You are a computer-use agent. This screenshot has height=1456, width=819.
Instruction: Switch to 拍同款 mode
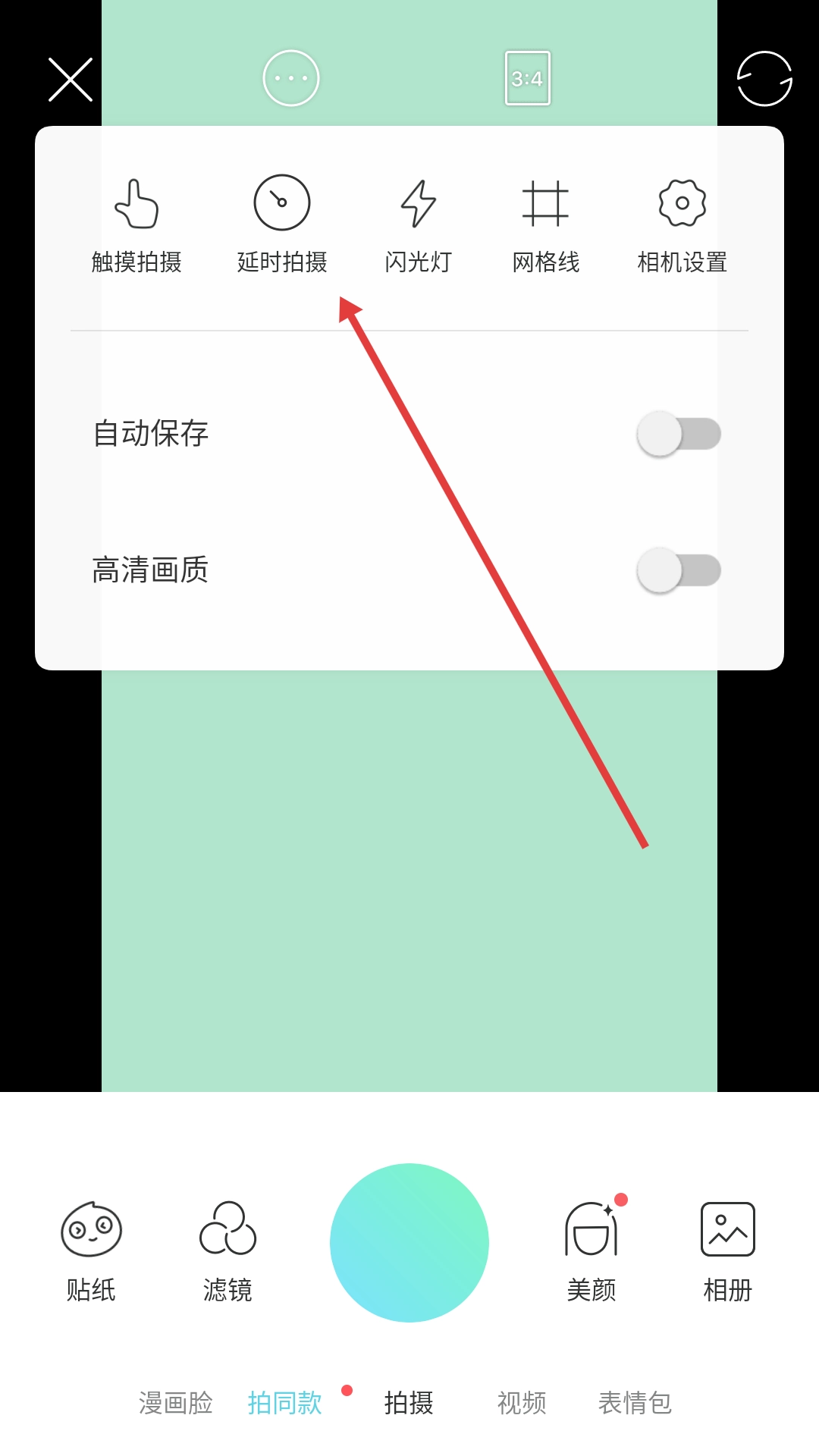click(x=285, y=1403)
